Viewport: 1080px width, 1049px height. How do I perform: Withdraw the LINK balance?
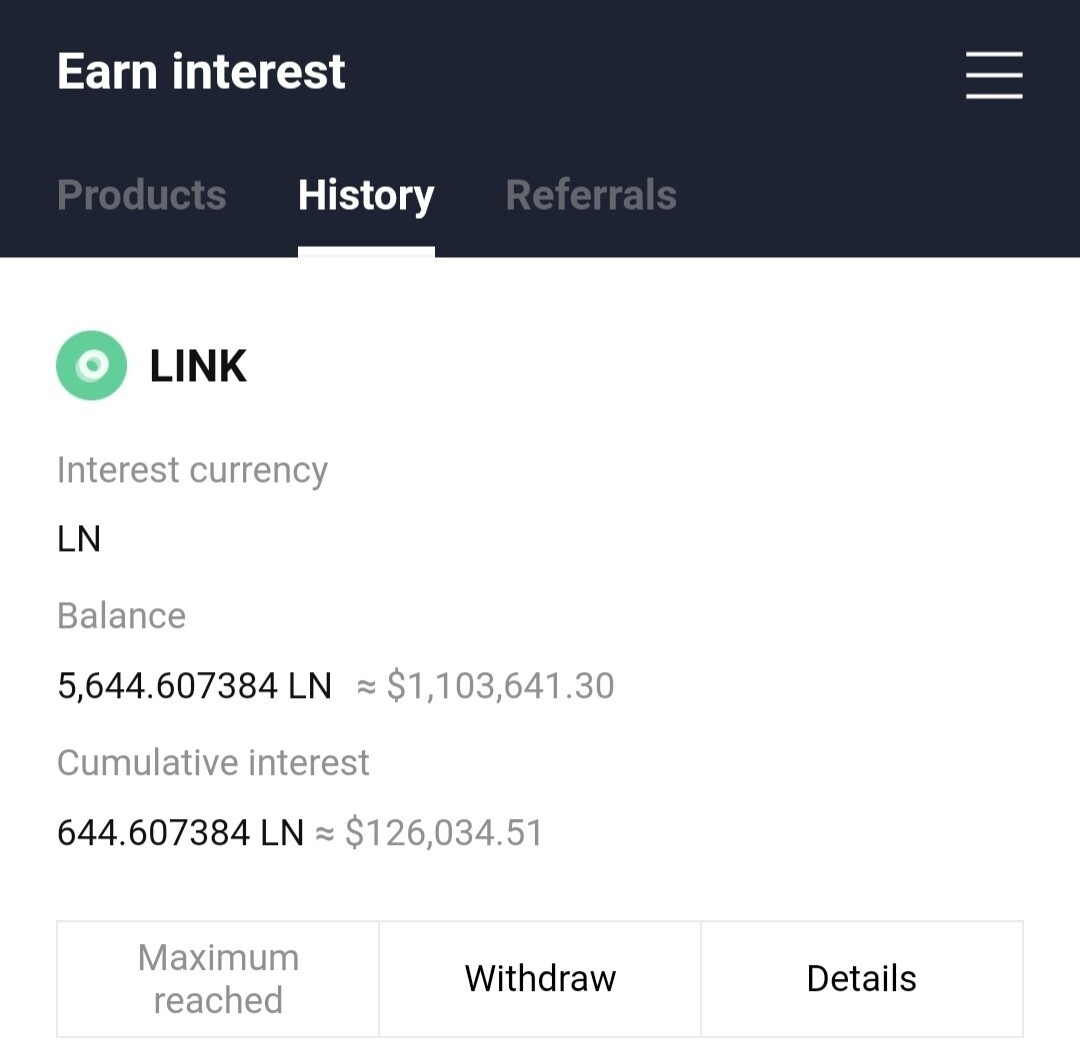pos(540,978)
